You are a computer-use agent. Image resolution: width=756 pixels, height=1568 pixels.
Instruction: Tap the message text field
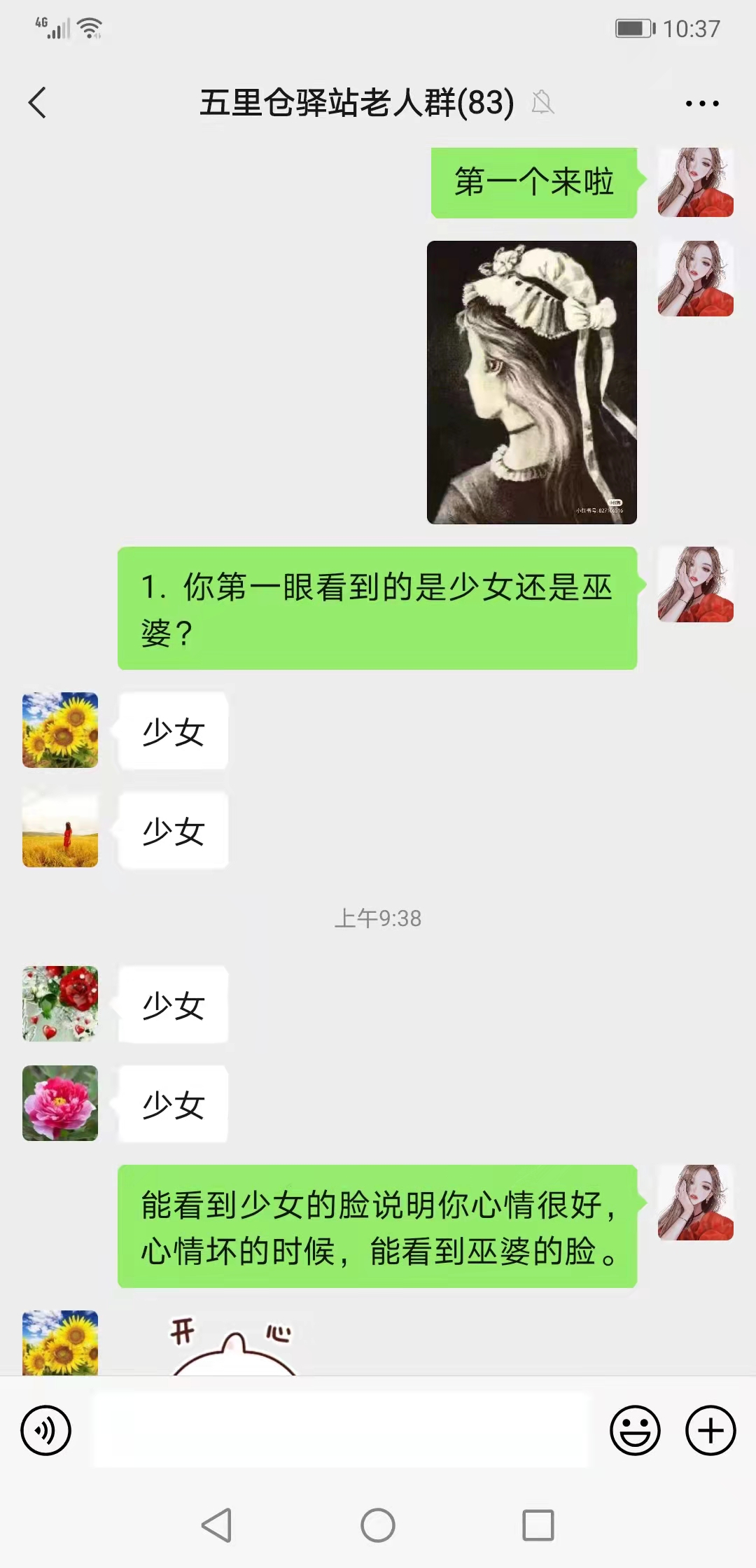point(342,1430)
